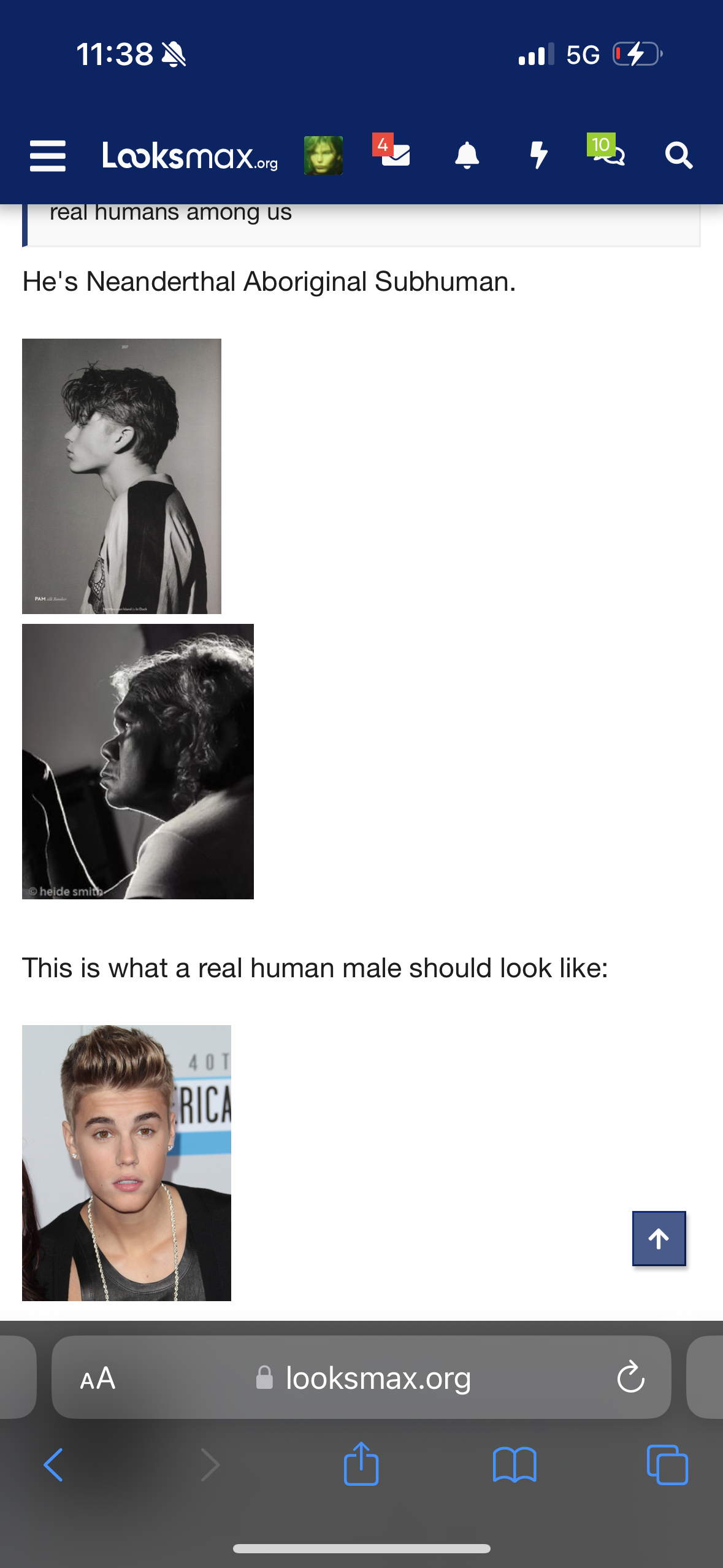Screen dimensions: 723x1568
Task: Open the hamburger navigation menu
Action: [x=47, y=156]
